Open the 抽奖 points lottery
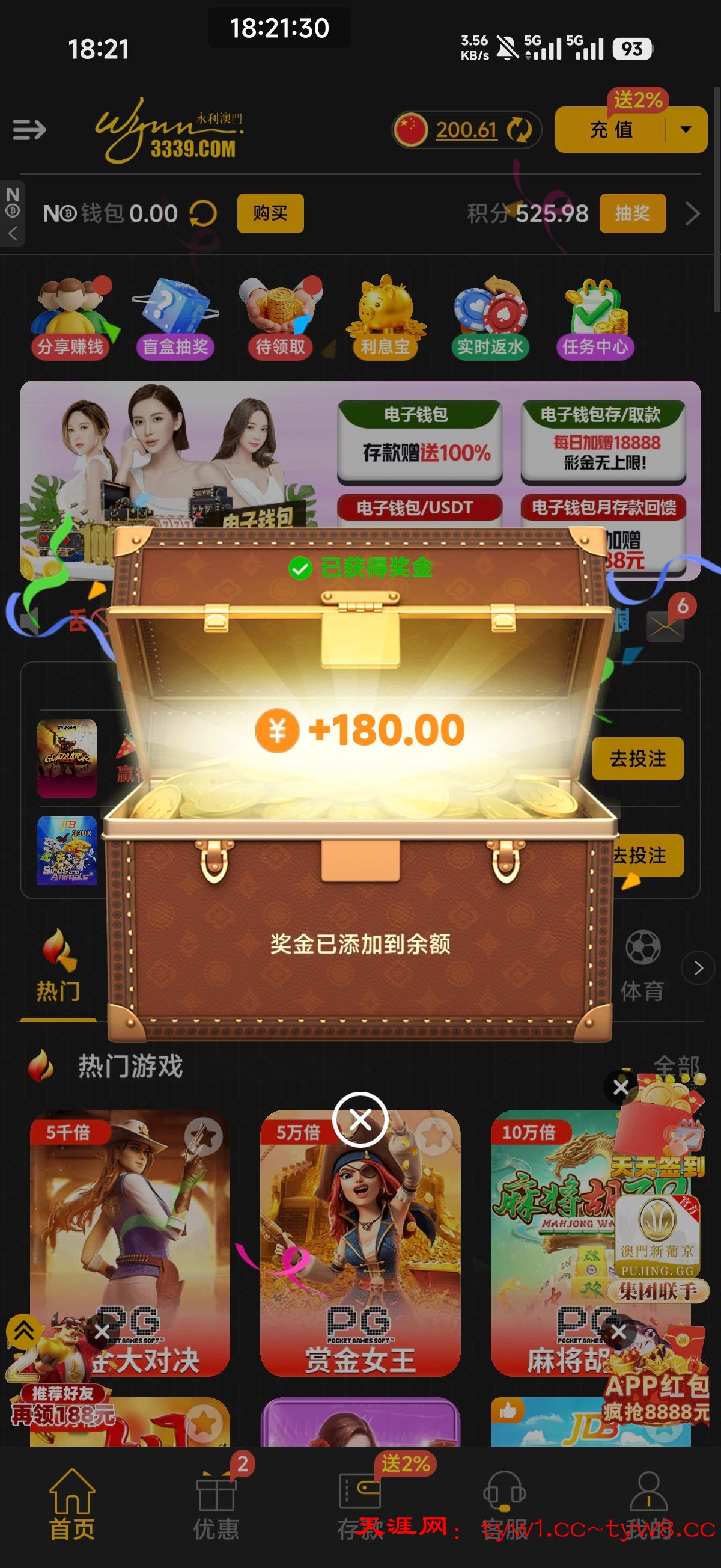The height and width of the screenshot is (1568, 721). click(x=631, y=213)
